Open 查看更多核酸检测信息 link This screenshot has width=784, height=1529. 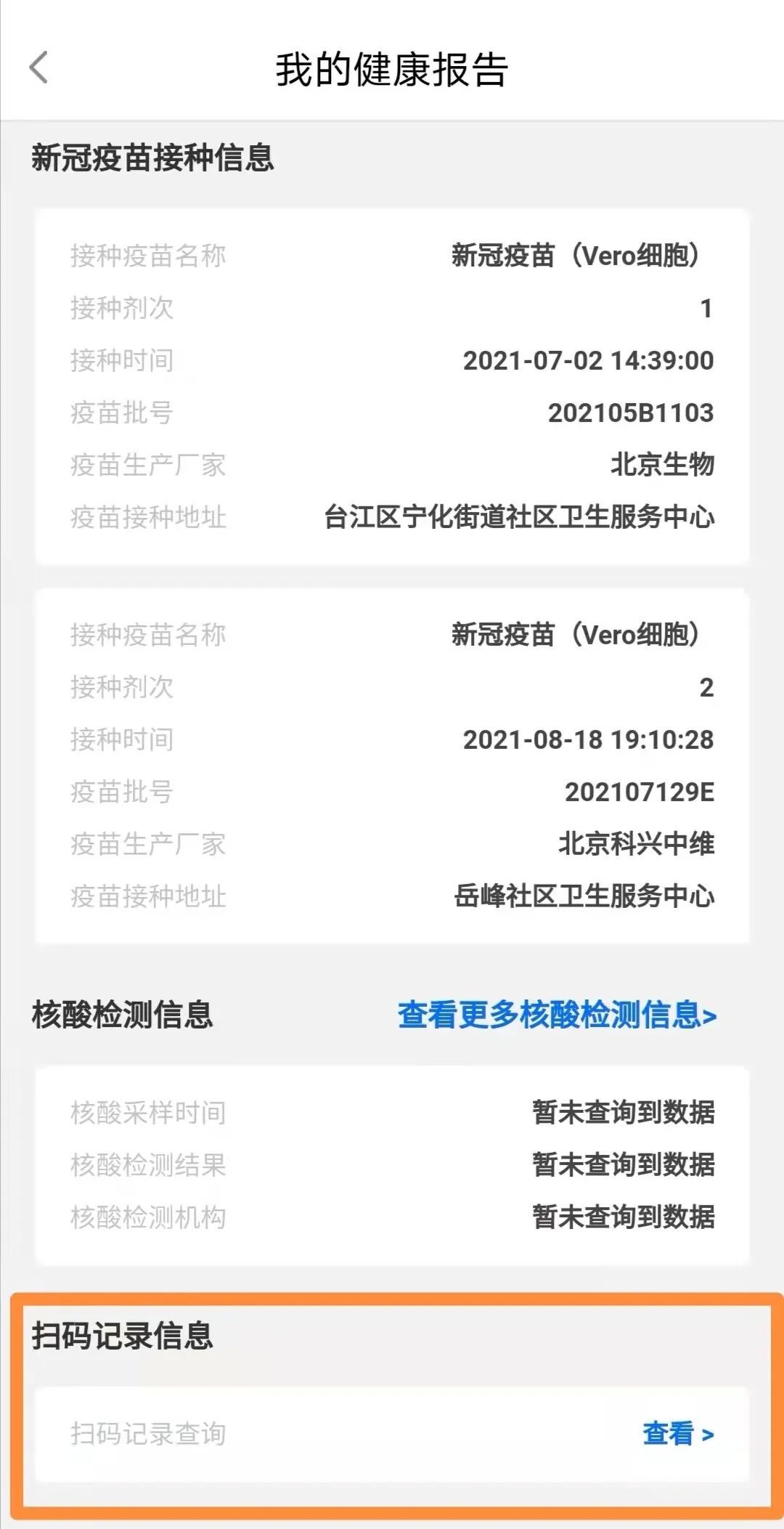tap(557, 1015)
